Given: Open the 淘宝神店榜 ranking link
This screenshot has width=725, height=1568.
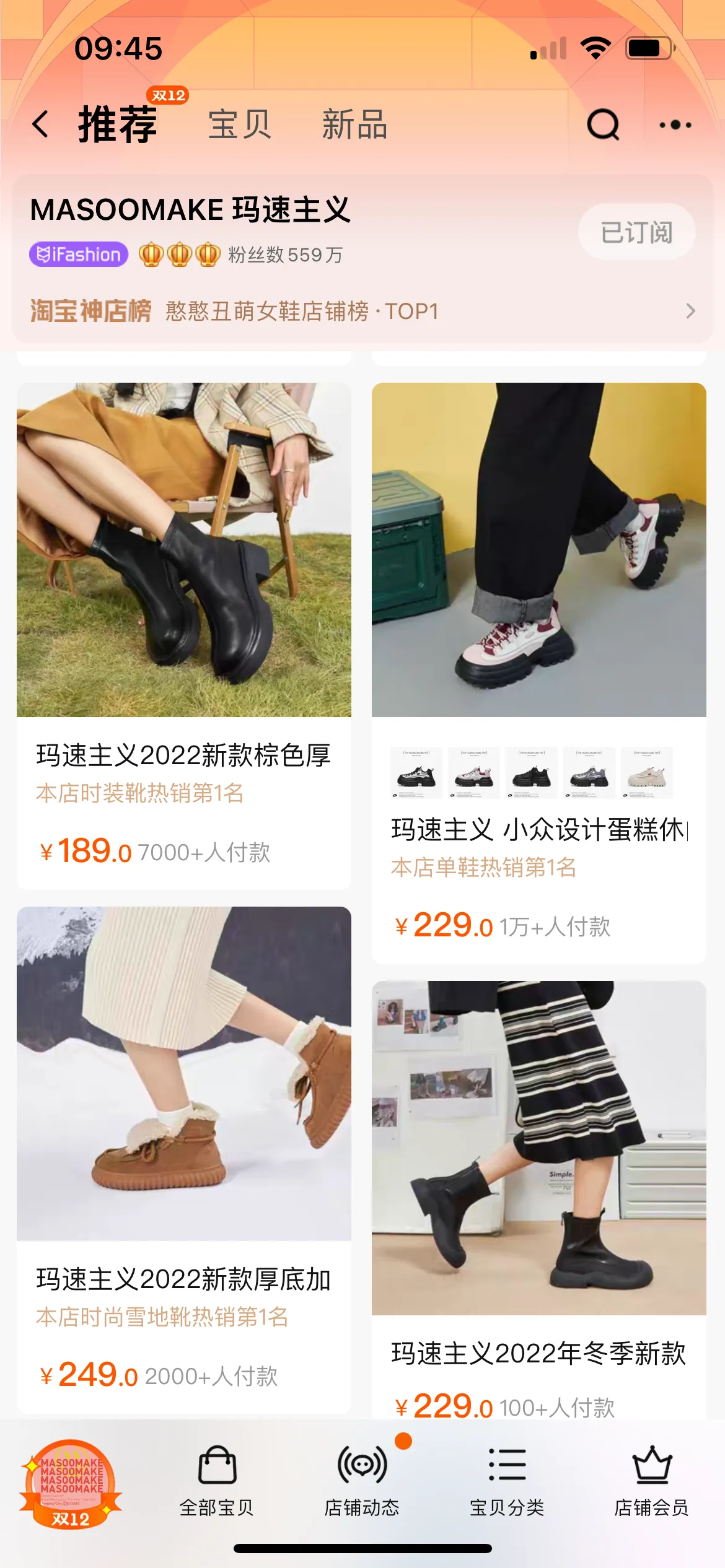Looking at the screenshot, I should (x=362, y=311).
